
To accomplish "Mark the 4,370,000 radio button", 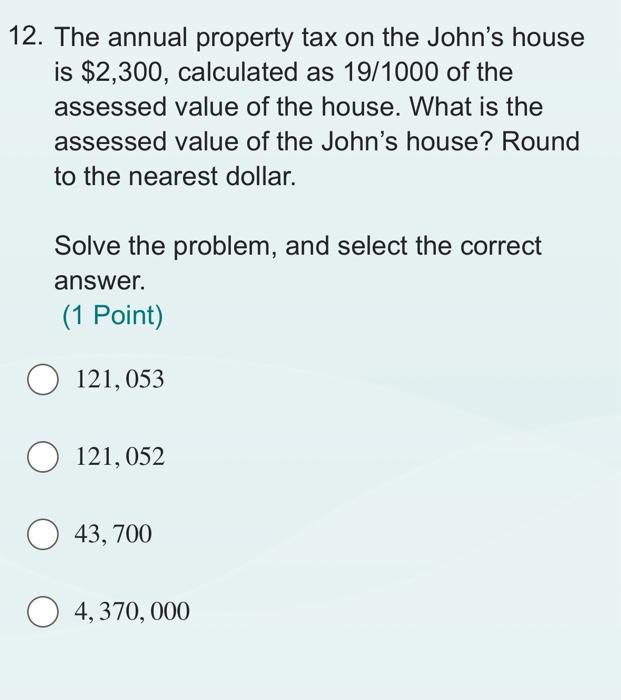I will pyautogui.click(x=42, y=612).
